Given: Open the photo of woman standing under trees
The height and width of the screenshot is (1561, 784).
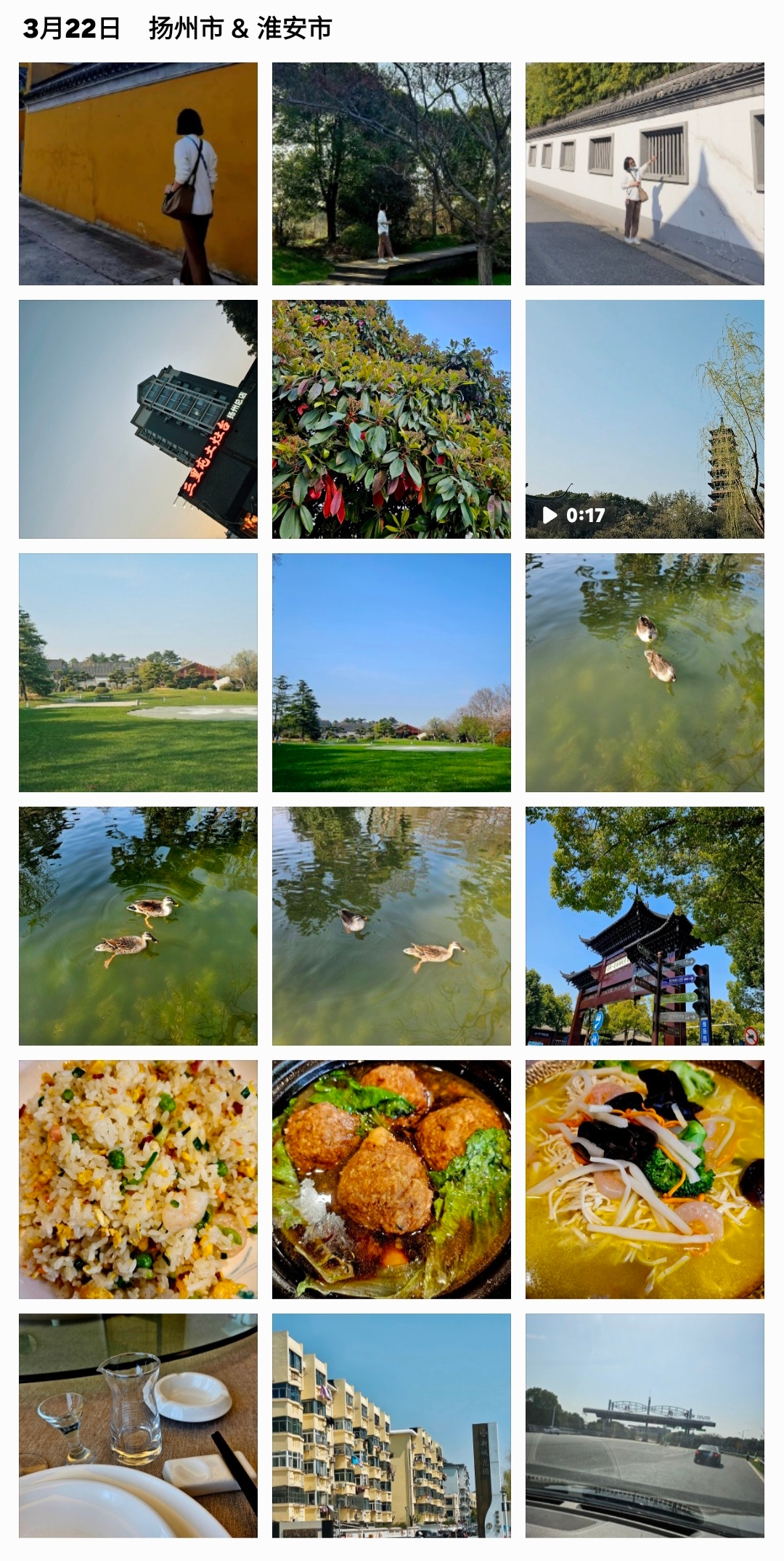Looking at the screenshot, I should pyautogui.click(x=391, y=174).
